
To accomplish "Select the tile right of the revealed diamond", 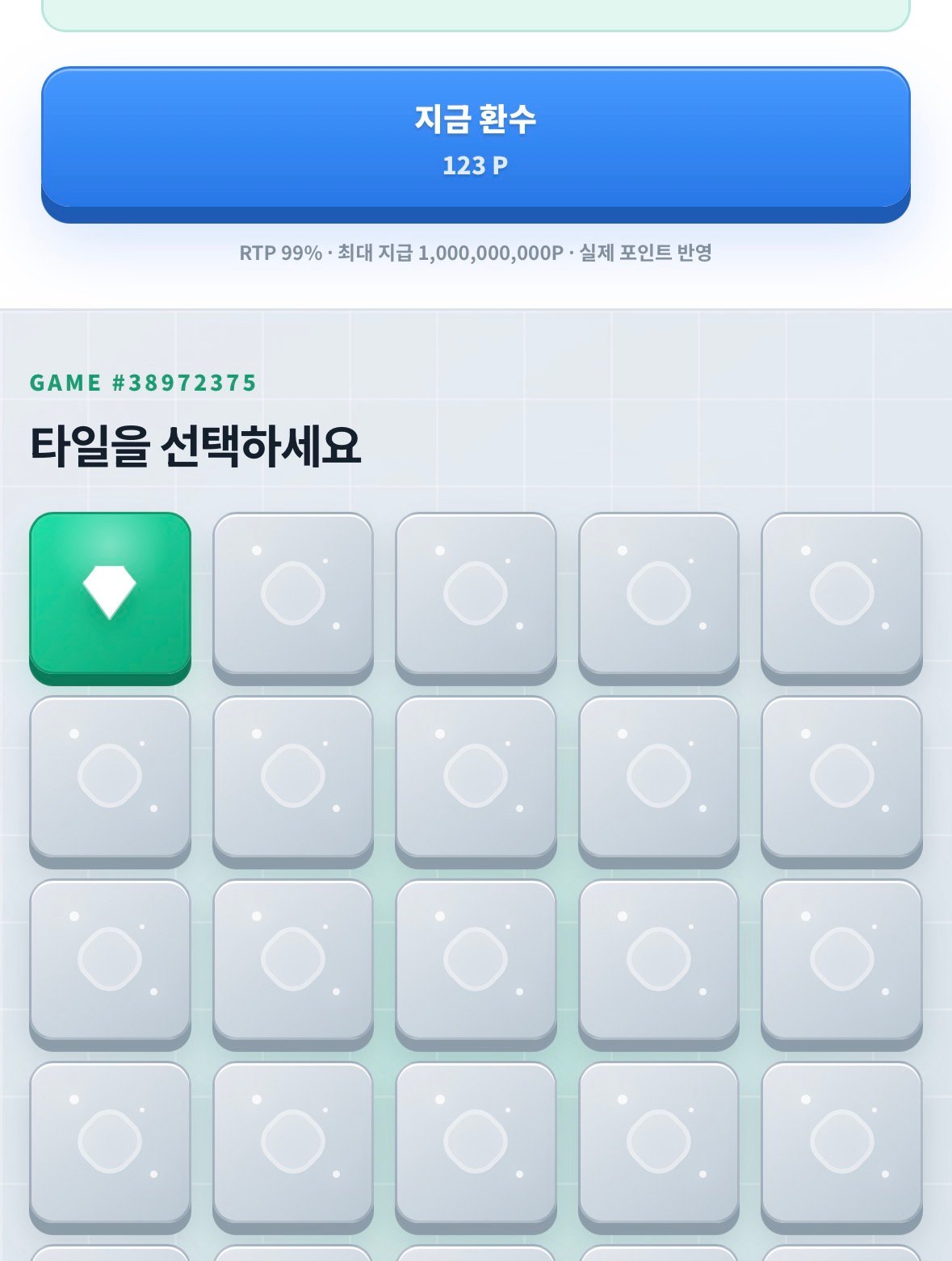I will [293, 598].
